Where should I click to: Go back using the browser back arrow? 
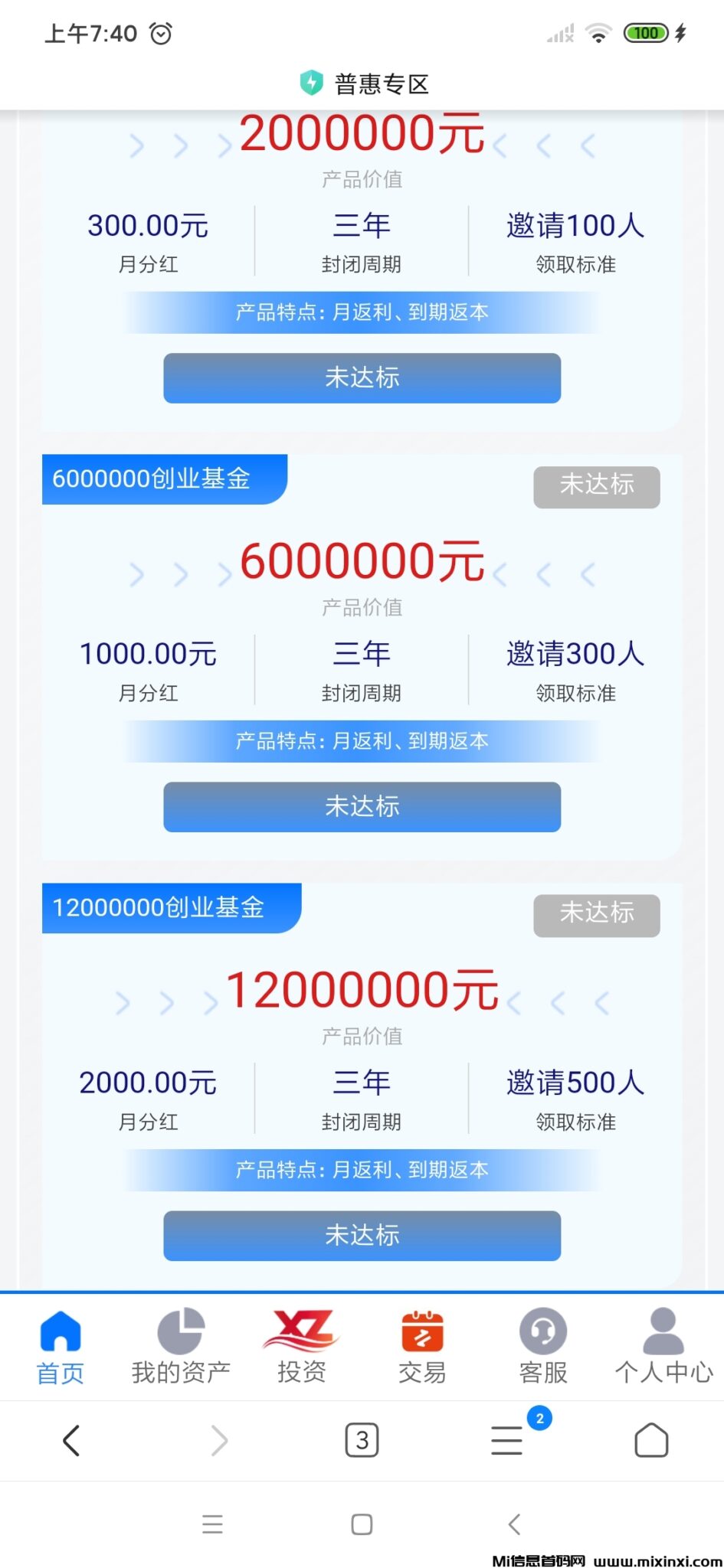[x=71, y=1440]
